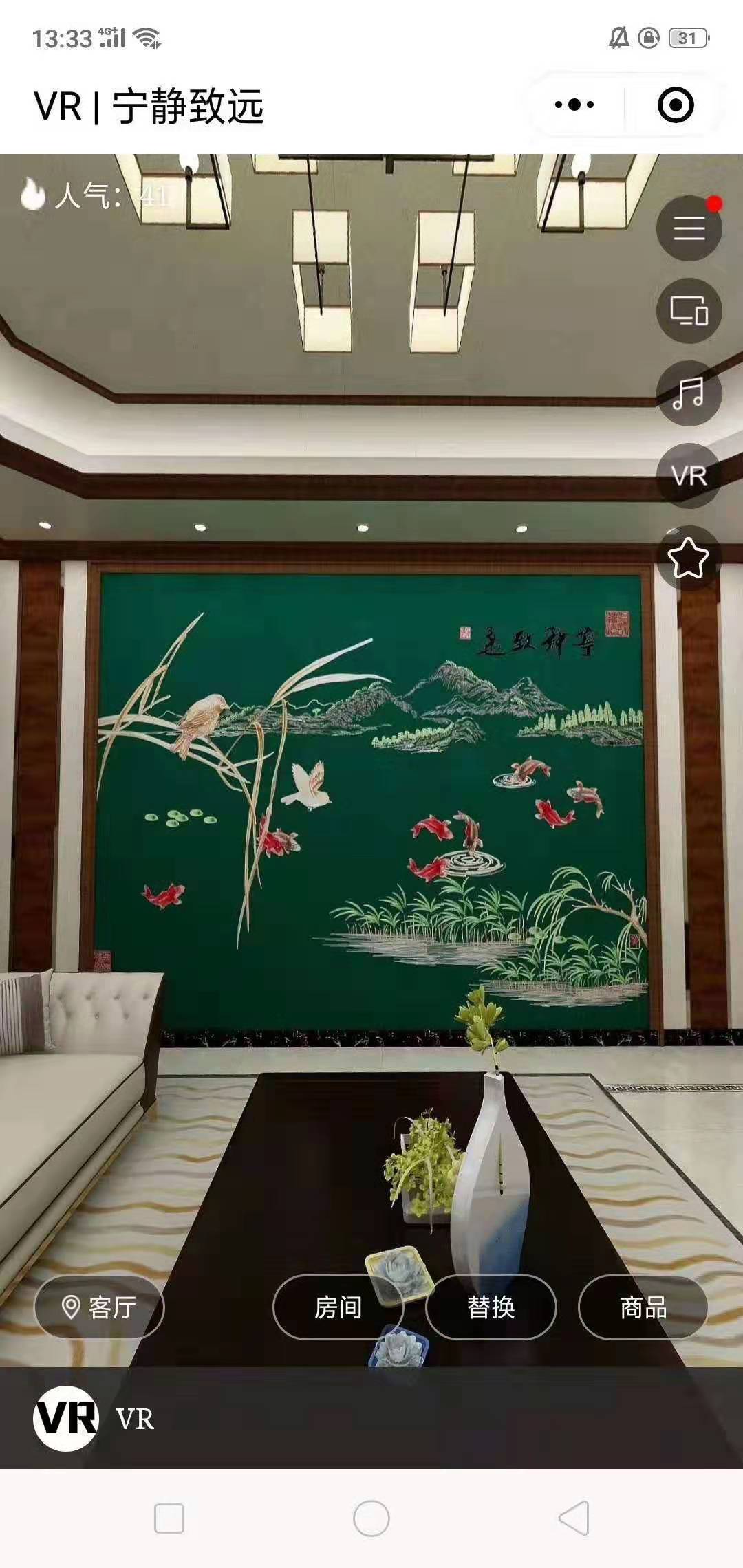Viewport: 743px width, 1568px height.
Task: Tap the multi-device screen icon
Action: 689,311
